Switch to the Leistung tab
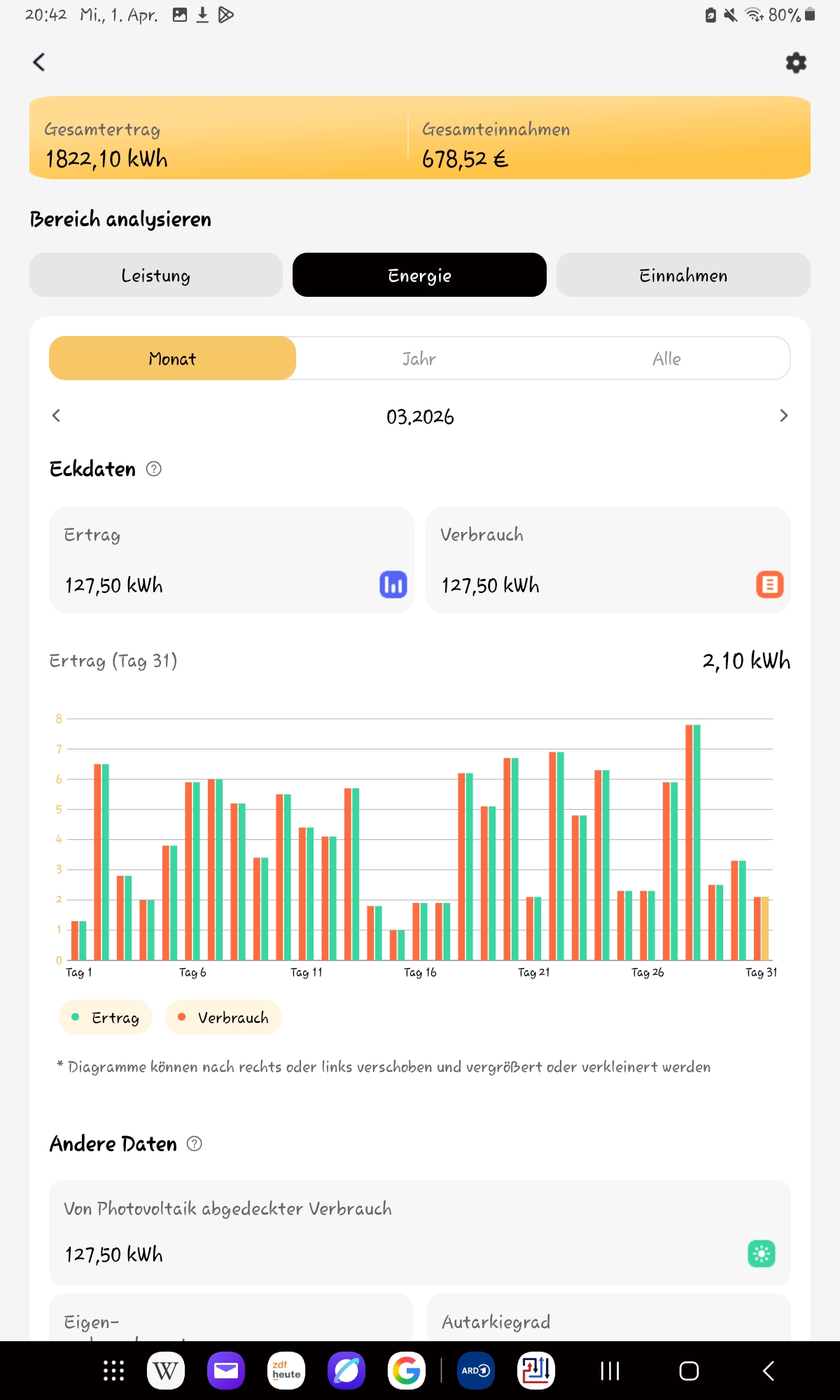Viewport: 840px width, 1400px height. click(155, 275)
